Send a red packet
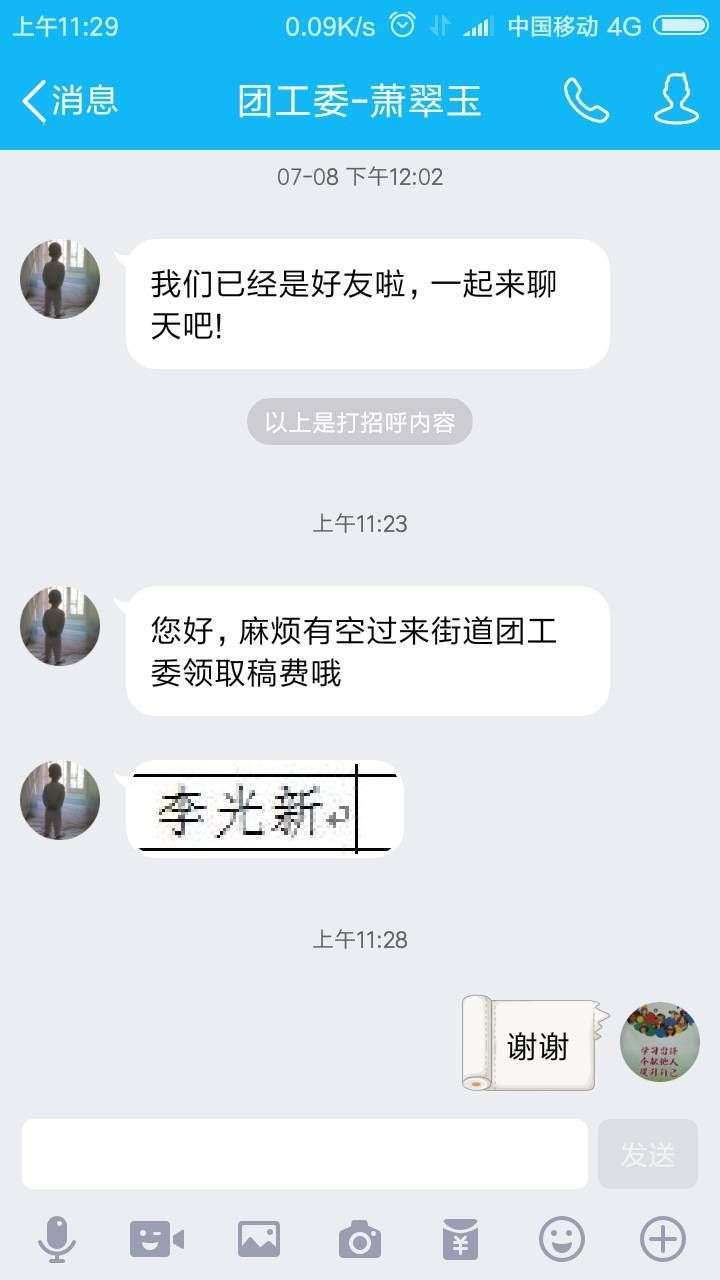Viewport: 720px width, 1280px height. point(460,1240)
